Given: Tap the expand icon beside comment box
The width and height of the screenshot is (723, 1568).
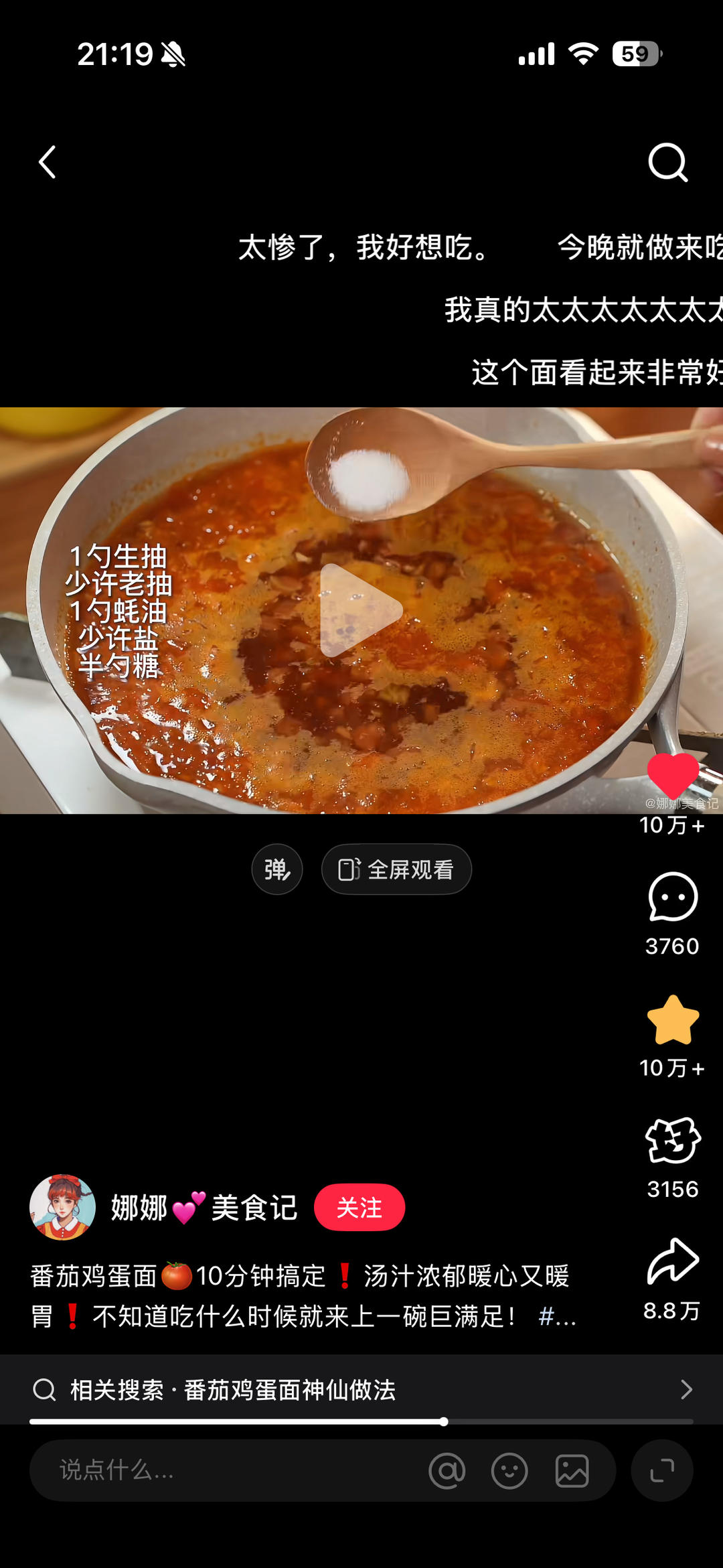Looking at the screenshot, I should (x=662, y=1470).
